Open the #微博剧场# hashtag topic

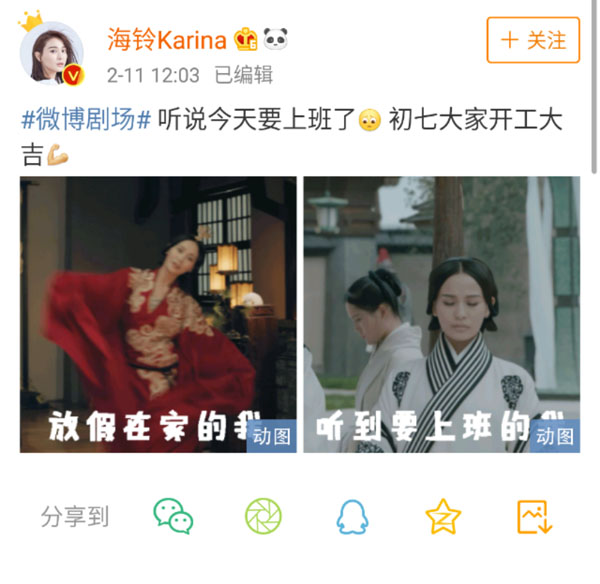pos(86,121)
